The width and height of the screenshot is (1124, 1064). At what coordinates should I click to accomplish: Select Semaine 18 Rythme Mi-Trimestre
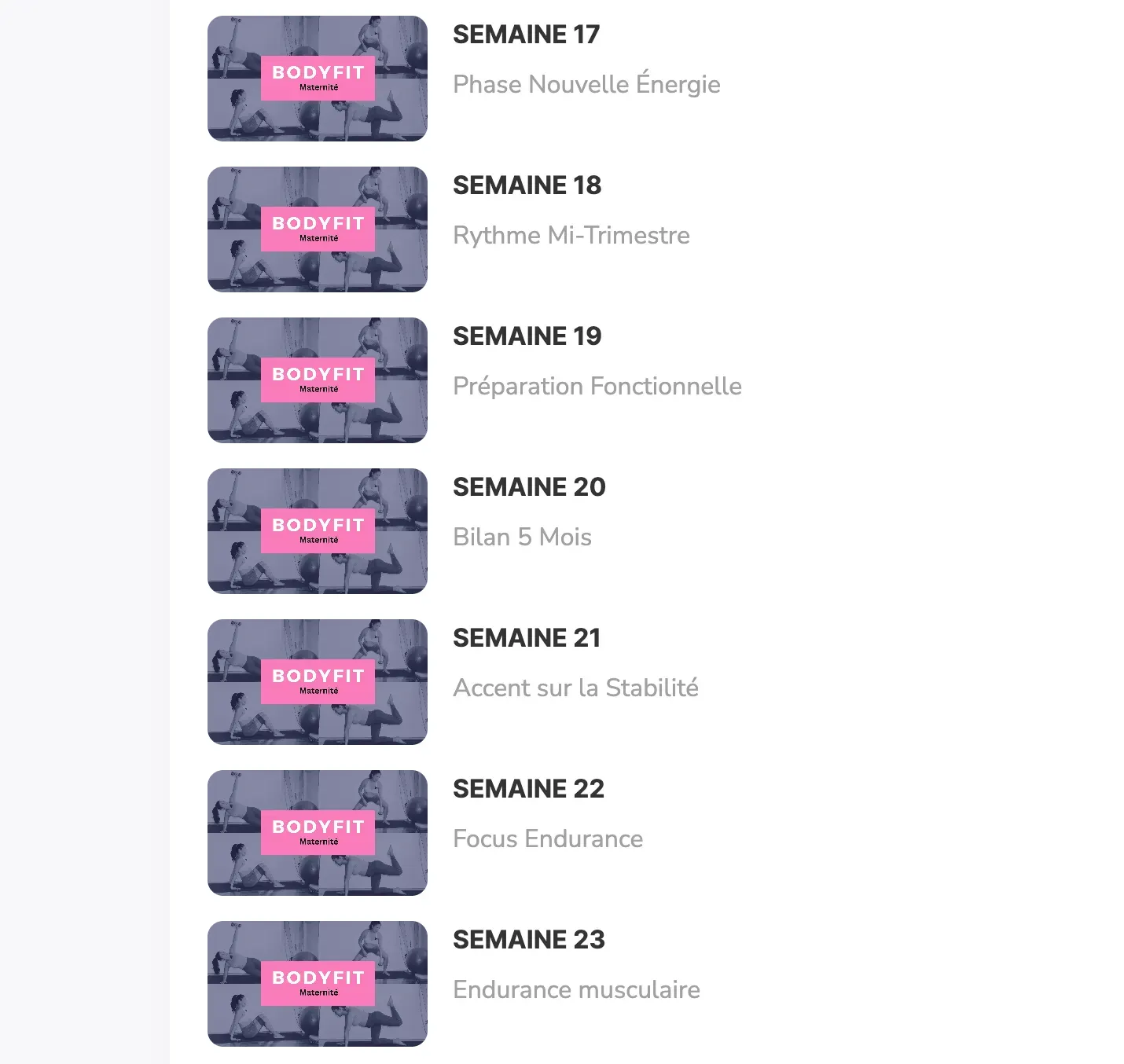[527, 186]
